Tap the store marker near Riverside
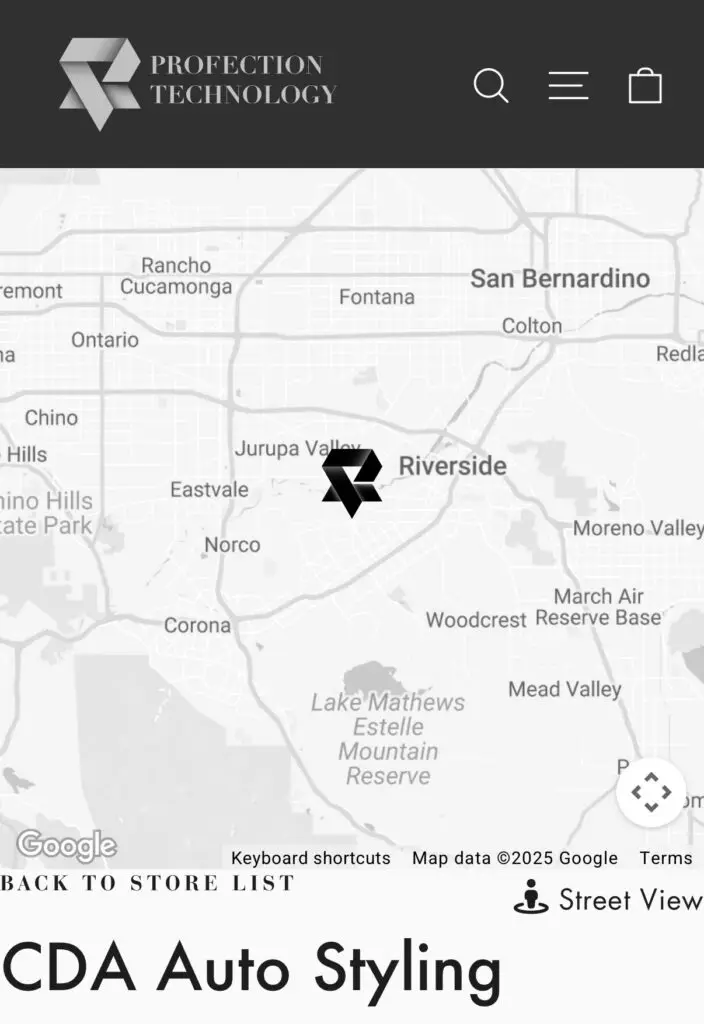 click(352, 480)
